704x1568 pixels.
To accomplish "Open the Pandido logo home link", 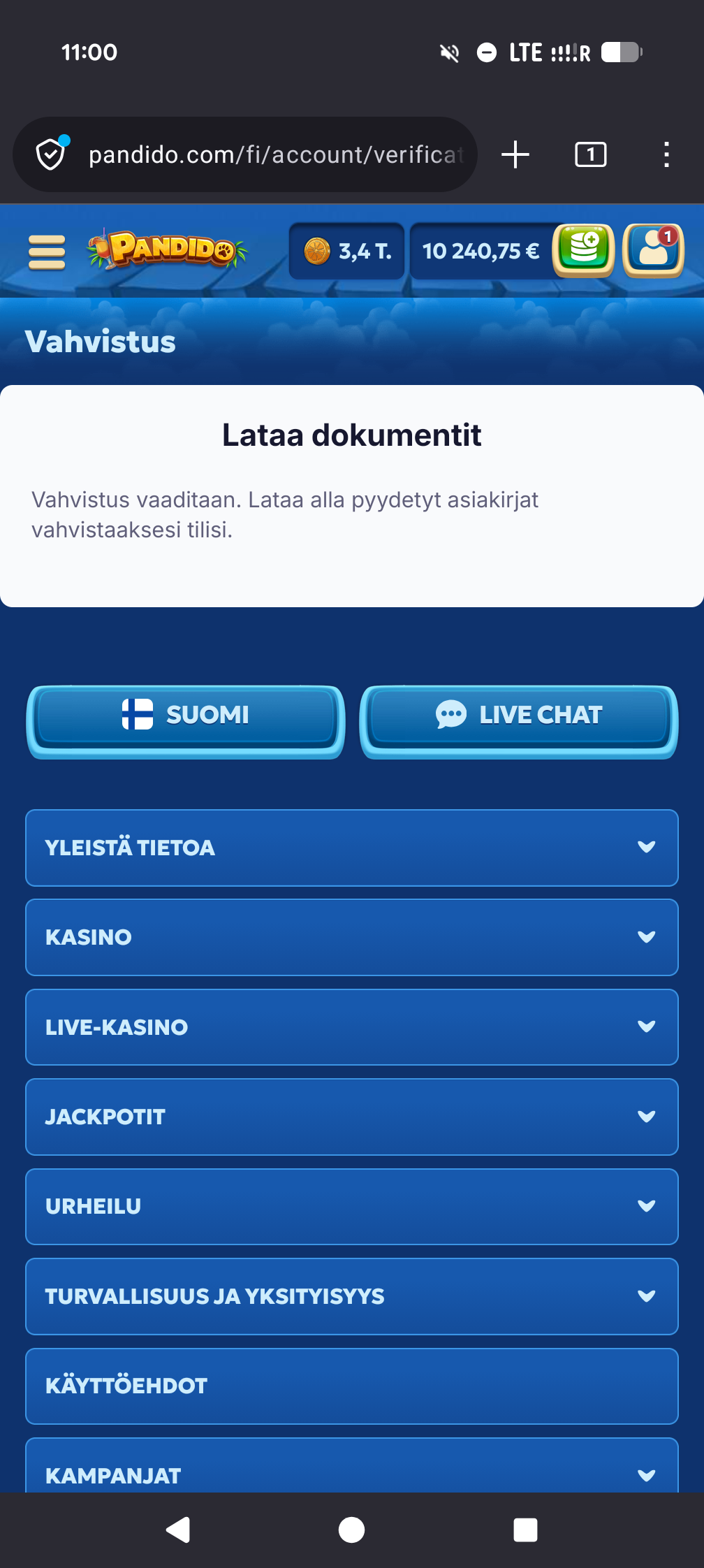I will [168, 249].
